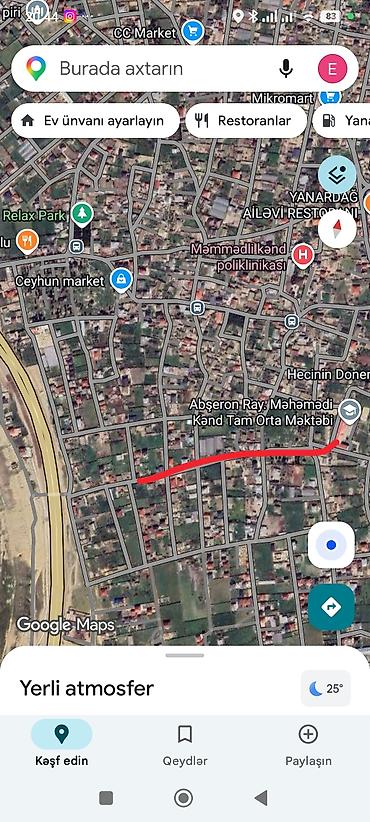Select the Kəşf edin tab
370x822 pixels.
click(x=62, y=744)
